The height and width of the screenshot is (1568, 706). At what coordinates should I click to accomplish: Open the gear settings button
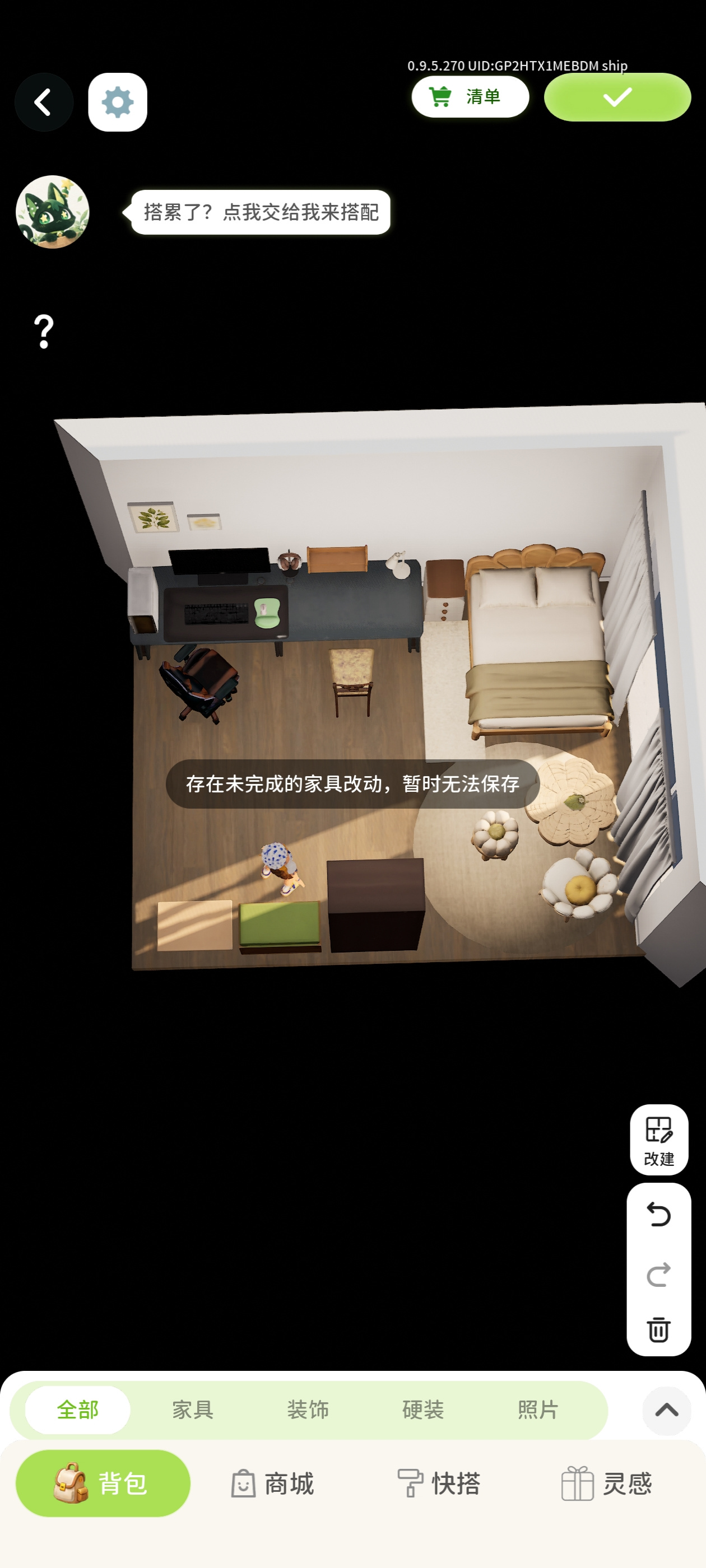(118, 102)
